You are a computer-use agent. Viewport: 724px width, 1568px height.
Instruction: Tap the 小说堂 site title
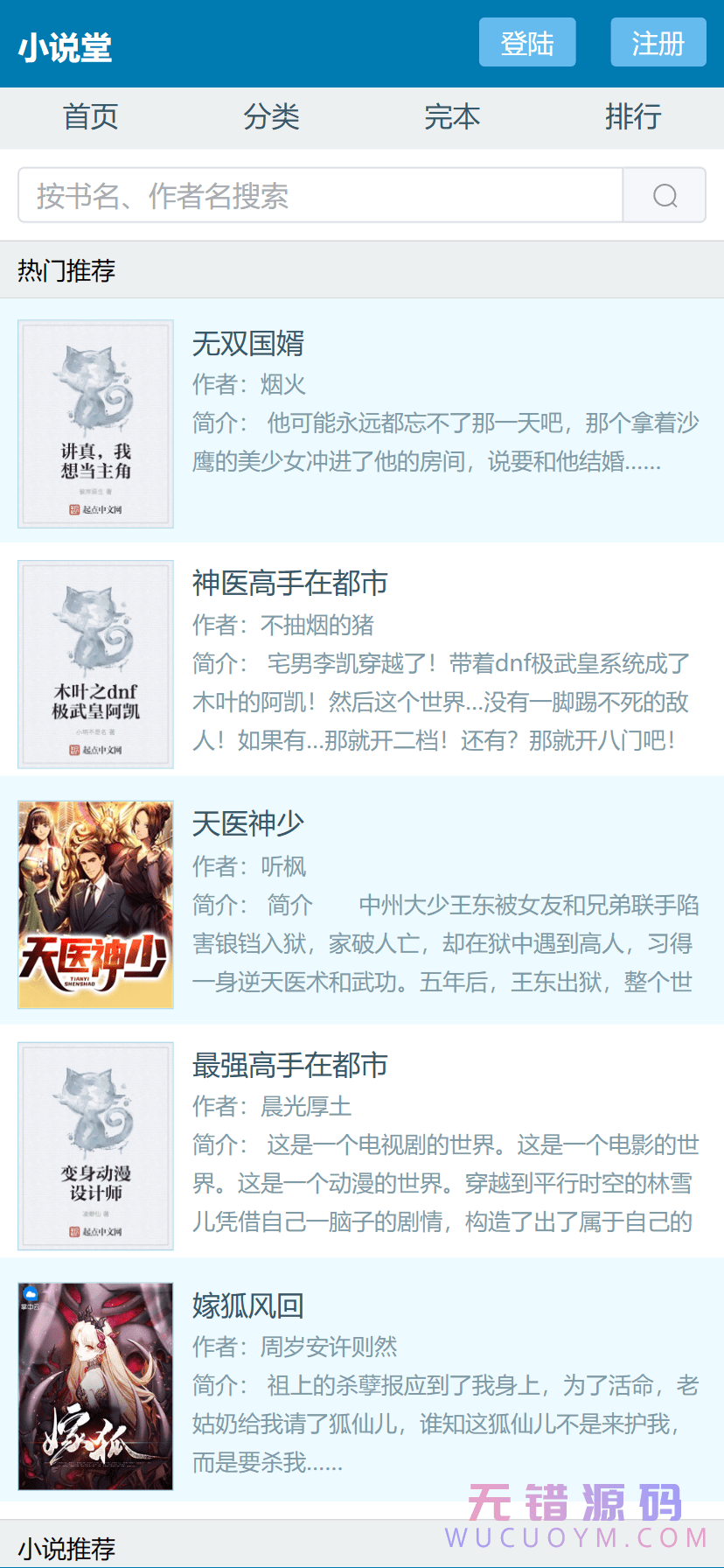point(66,46)
